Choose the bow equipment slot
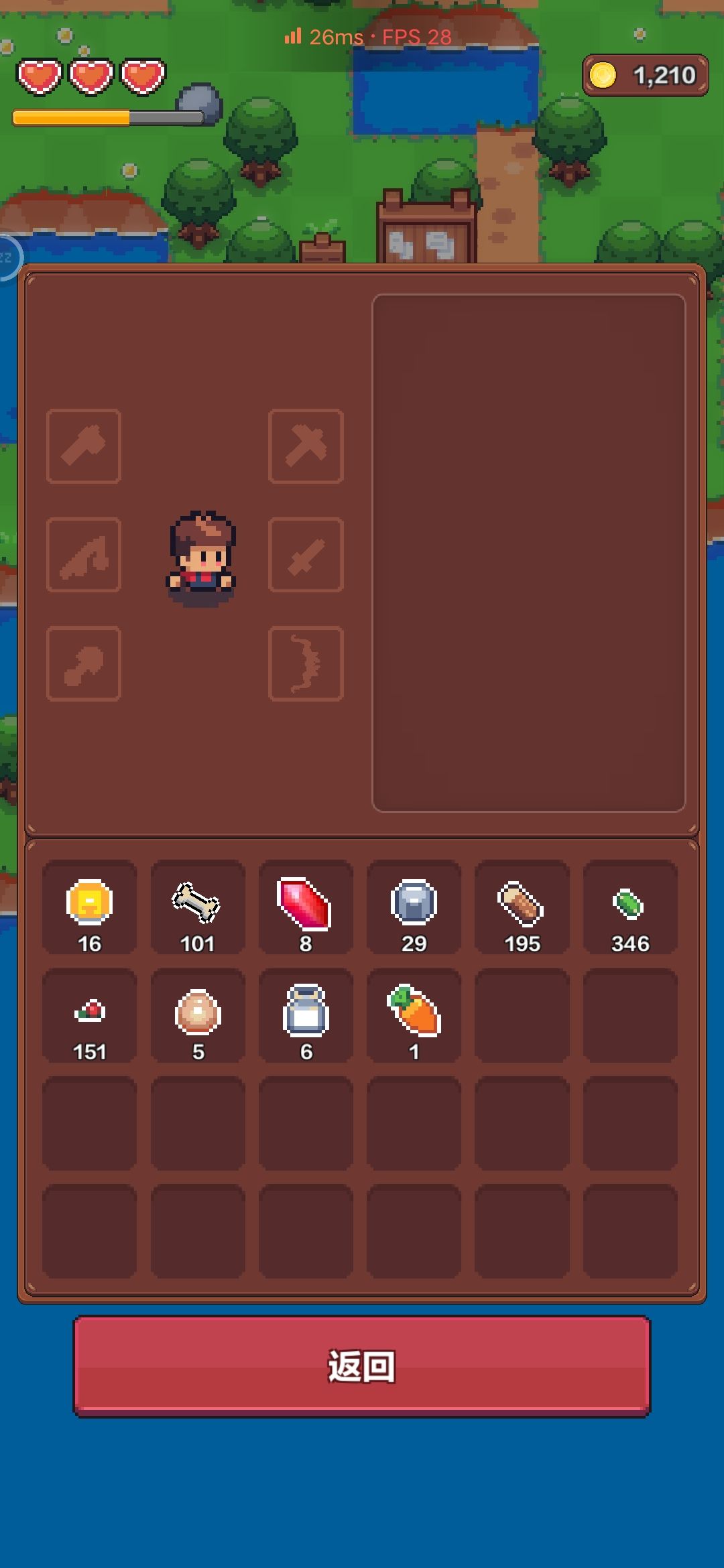The width and height of the screenshot is (724, 1568). (306, 663)
